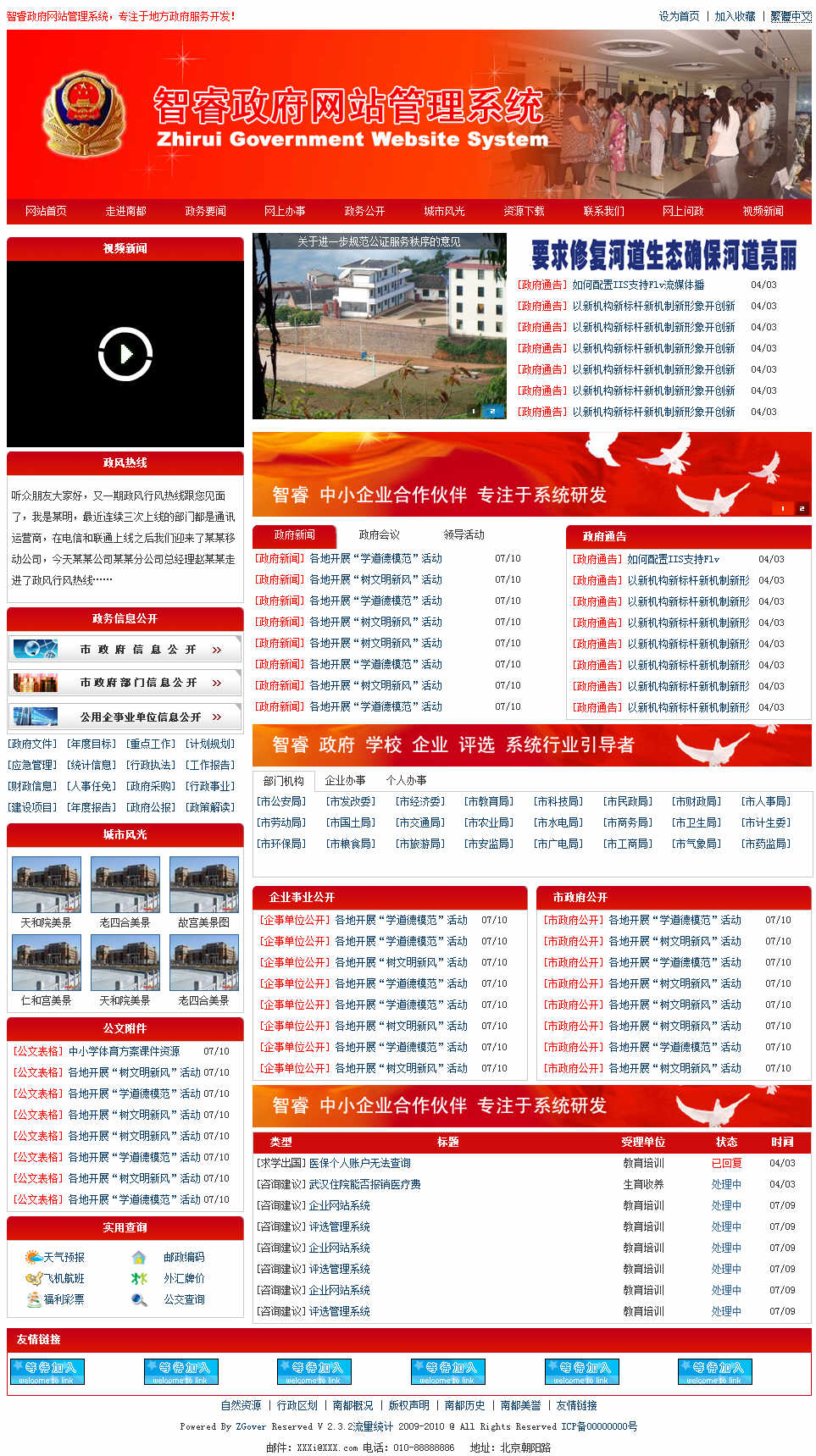This screenshot has height=1456, width=816.
Task: Open 自然资源 footer link
Action: pos(241,1405)
